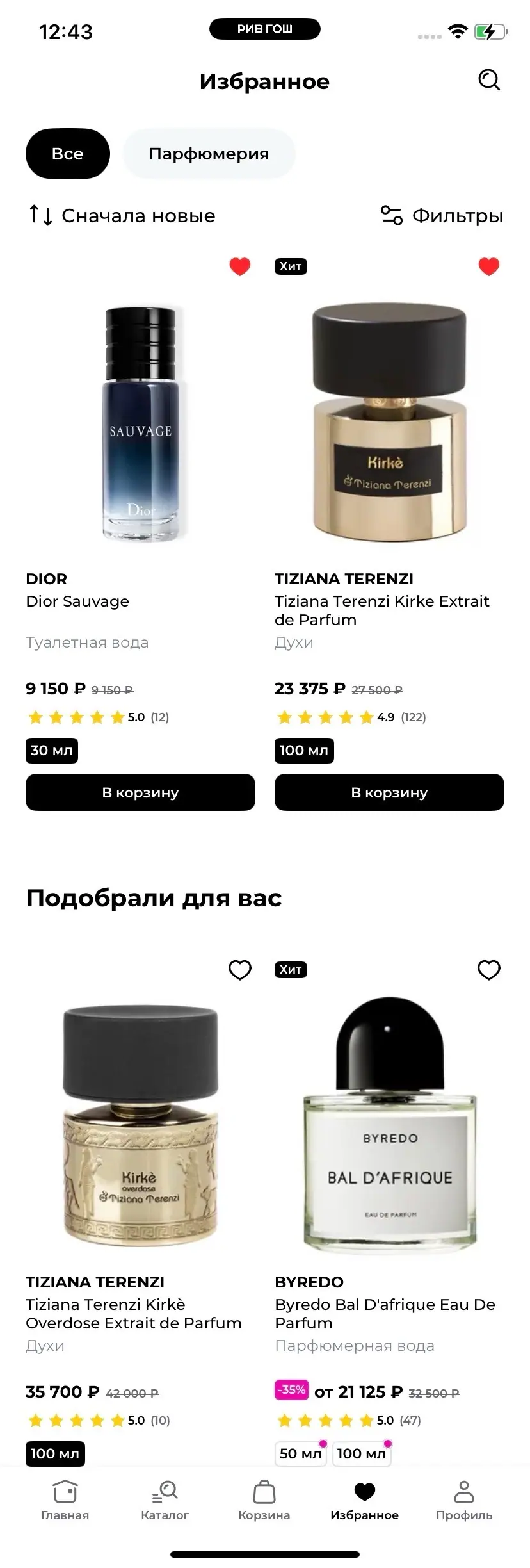Screen dimensions: 530x1568
Task: Unfavorite Tiziana Terenzi Kirke Extrait de Parfum
Action: point(489,266)
